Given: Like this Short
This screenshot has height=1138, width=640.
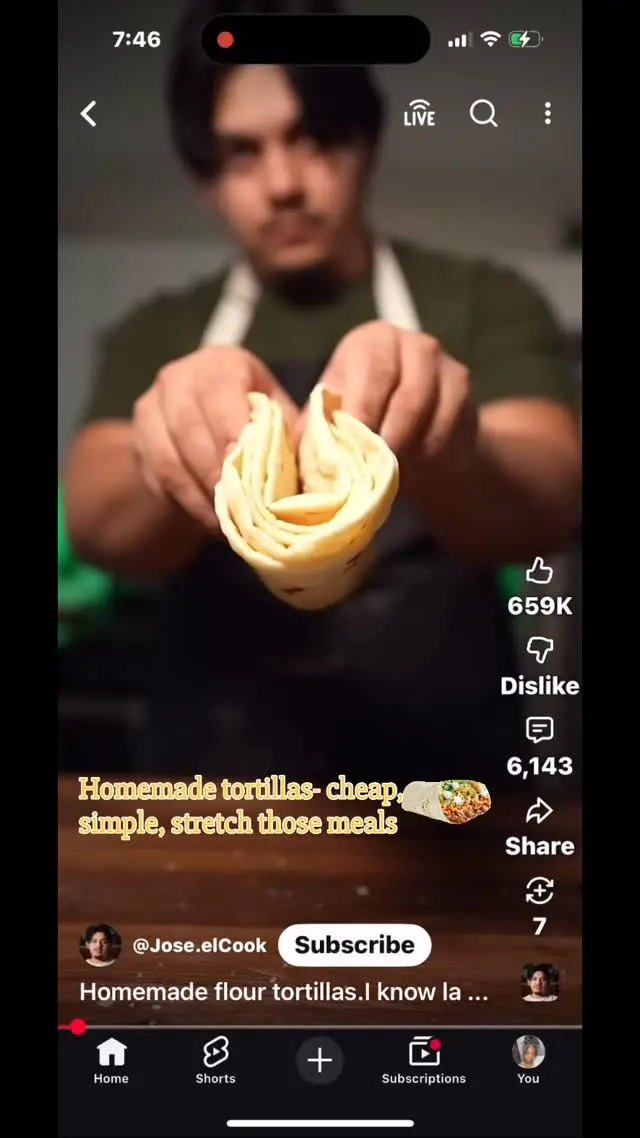Looking at the screenshot, I should coord(539,572).
